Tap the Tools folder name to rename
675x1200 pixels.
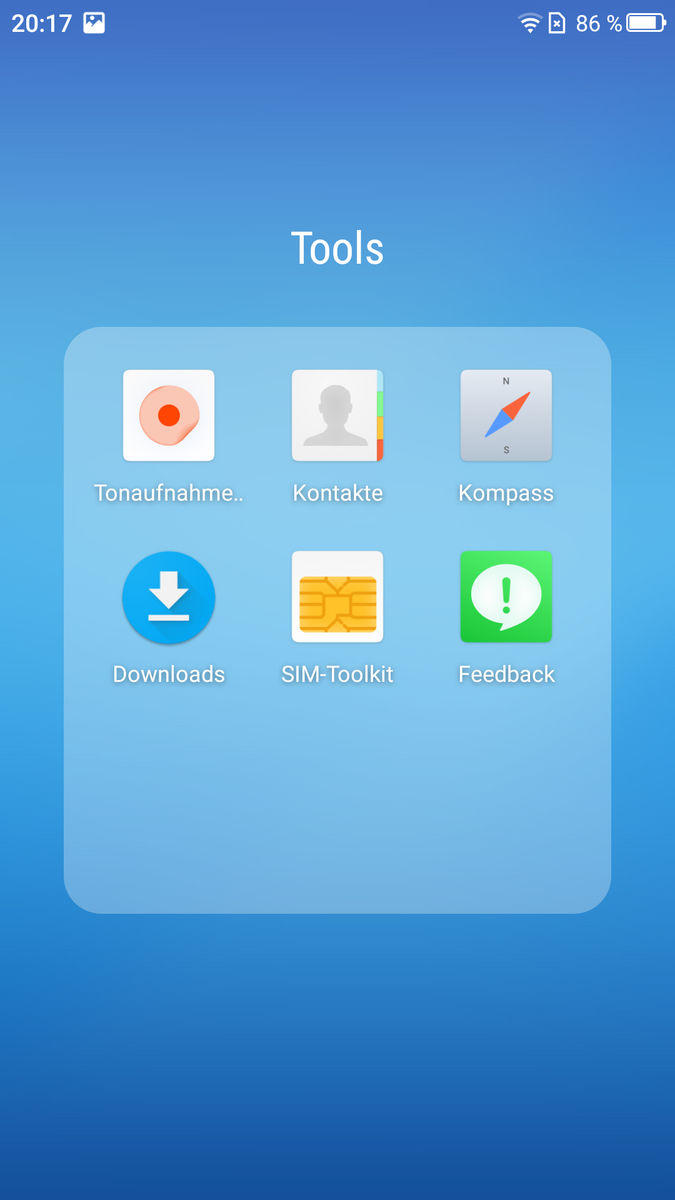(337, 248)
